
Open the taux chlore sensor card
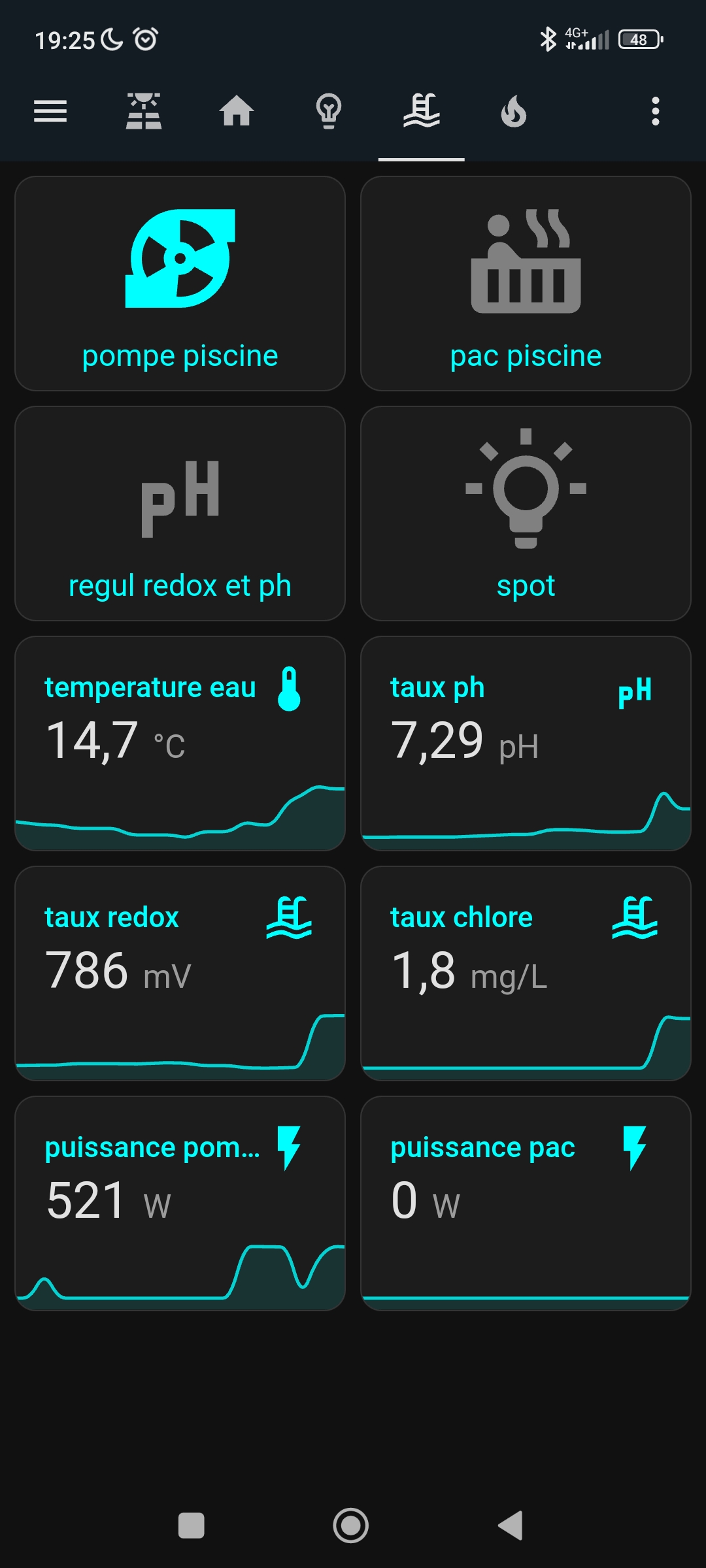pyautogui.click(x=526, y=973)
